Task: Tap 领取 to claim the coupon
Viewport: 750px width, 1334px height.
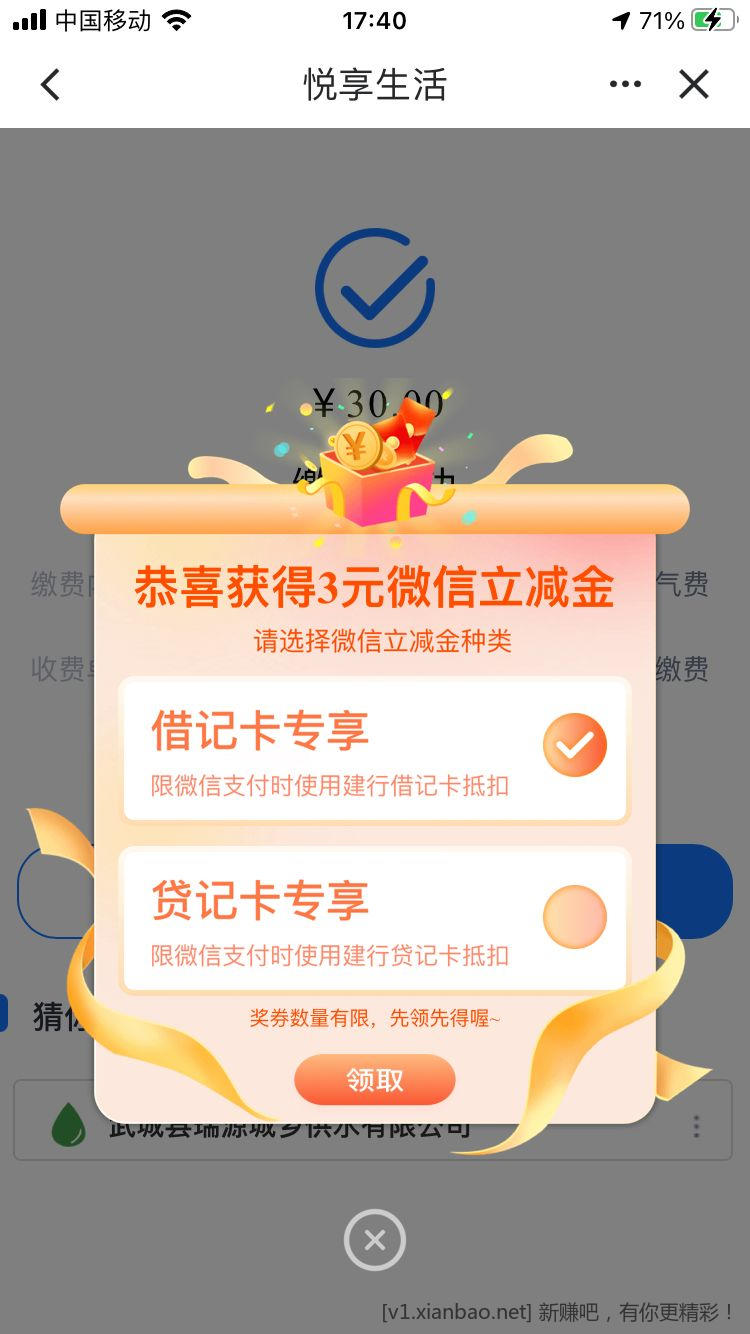Action: click(x=375, y=1080)
